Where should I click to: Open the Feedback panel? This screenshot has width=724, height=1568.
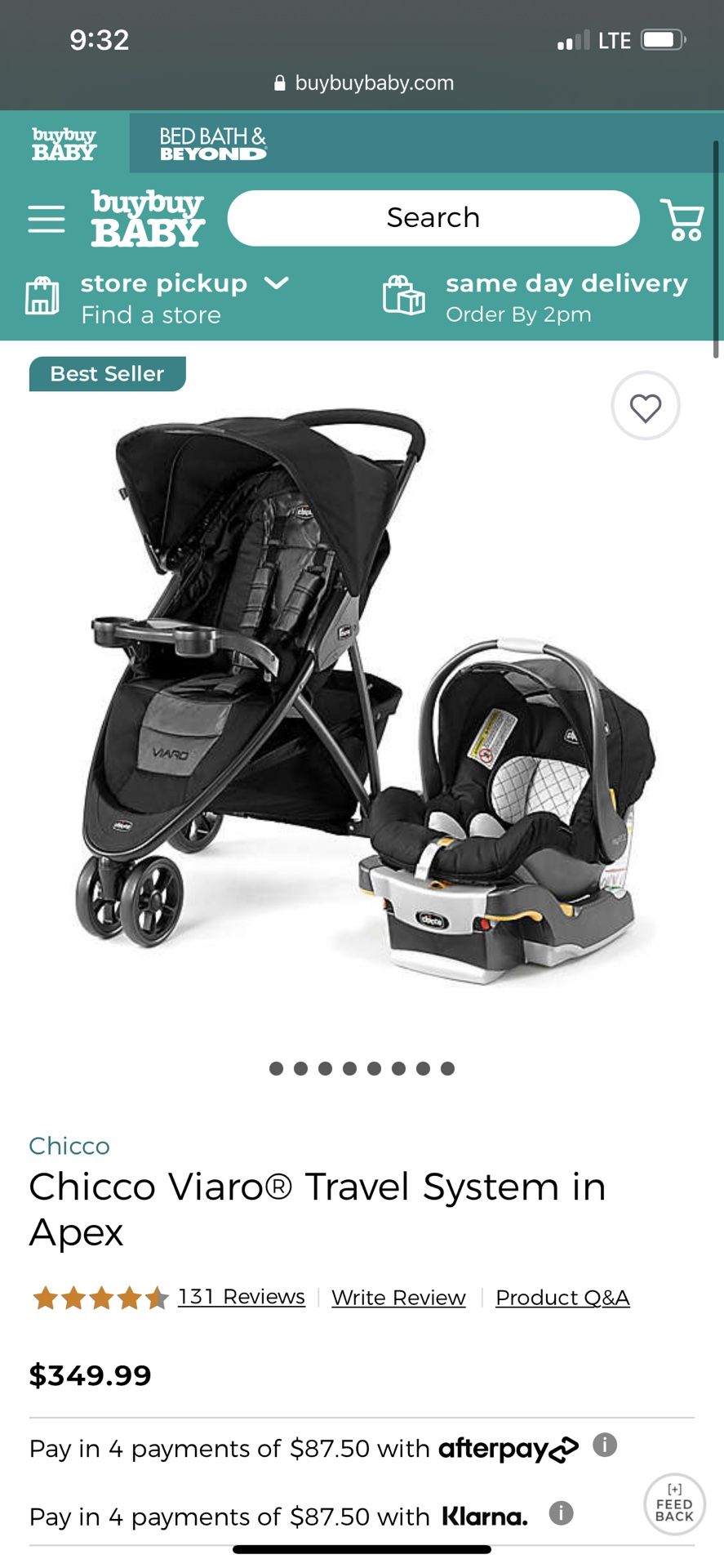point(673,1503)
